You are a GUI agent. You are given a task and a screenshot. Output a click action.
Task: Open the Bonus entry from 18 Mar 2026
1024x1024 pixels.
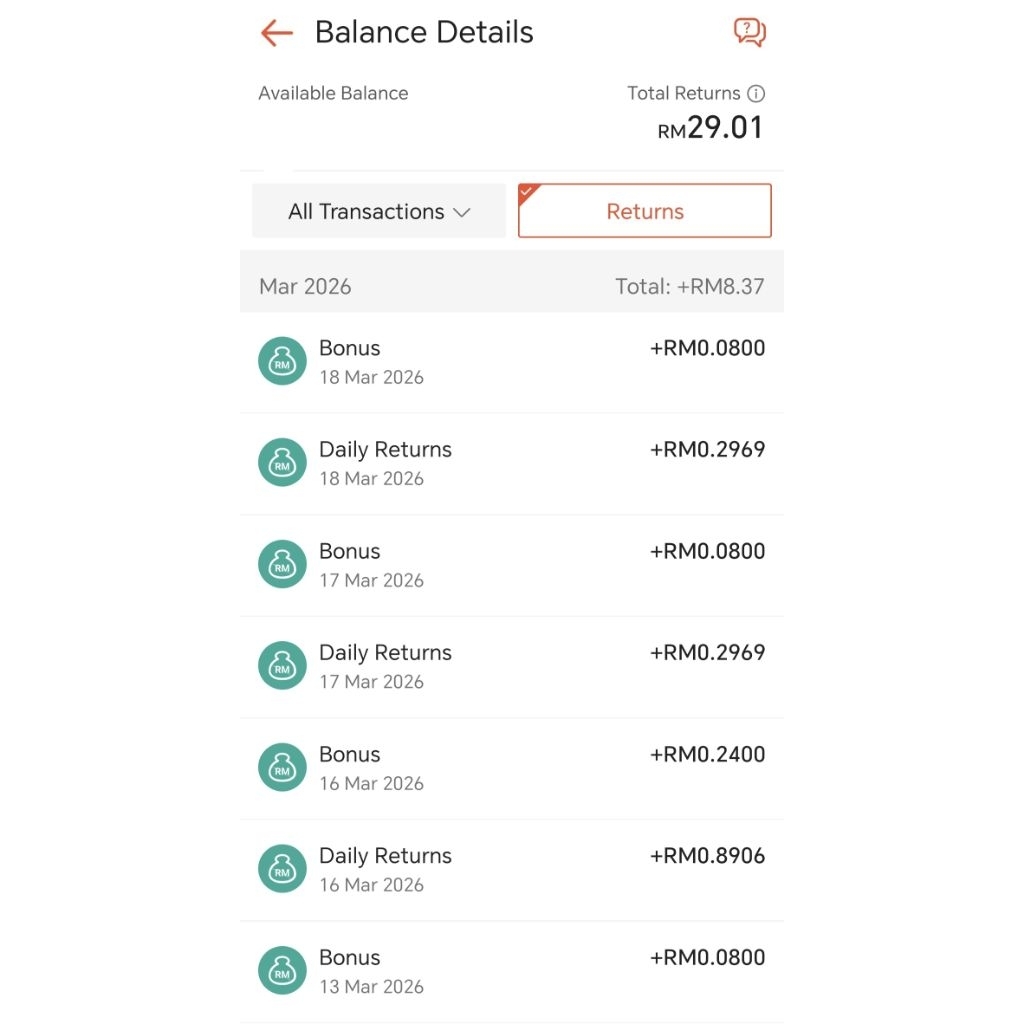coord(512,362)
